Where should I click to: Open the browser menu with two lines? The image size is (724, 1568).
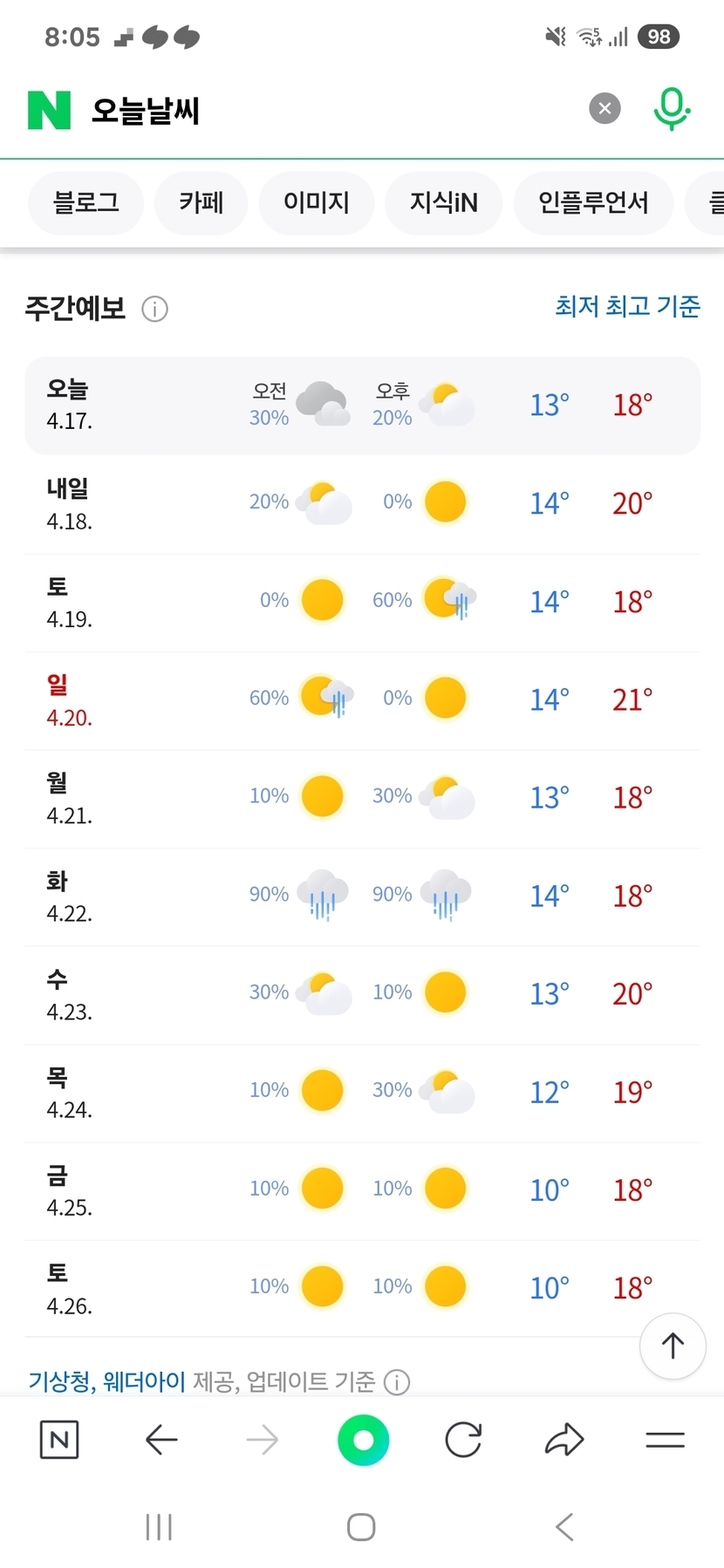665,1440
